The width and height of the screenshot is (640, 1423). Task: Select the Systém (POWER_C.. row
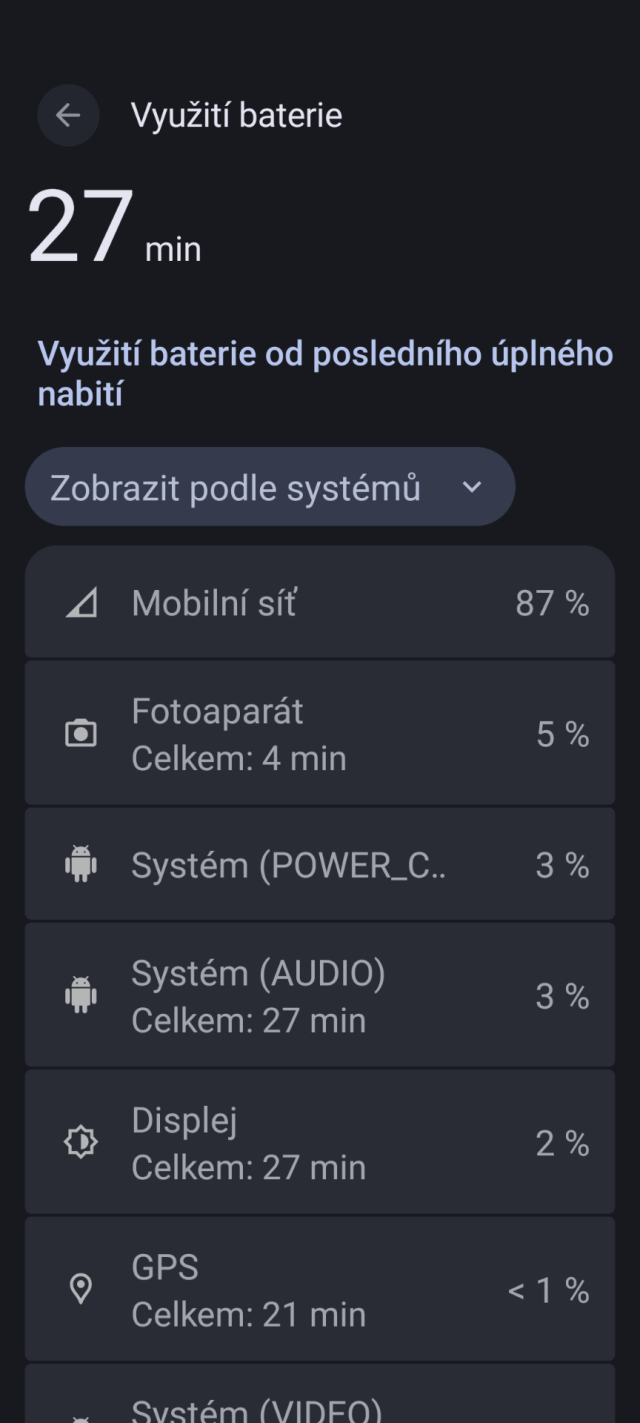tap(319, 865)
